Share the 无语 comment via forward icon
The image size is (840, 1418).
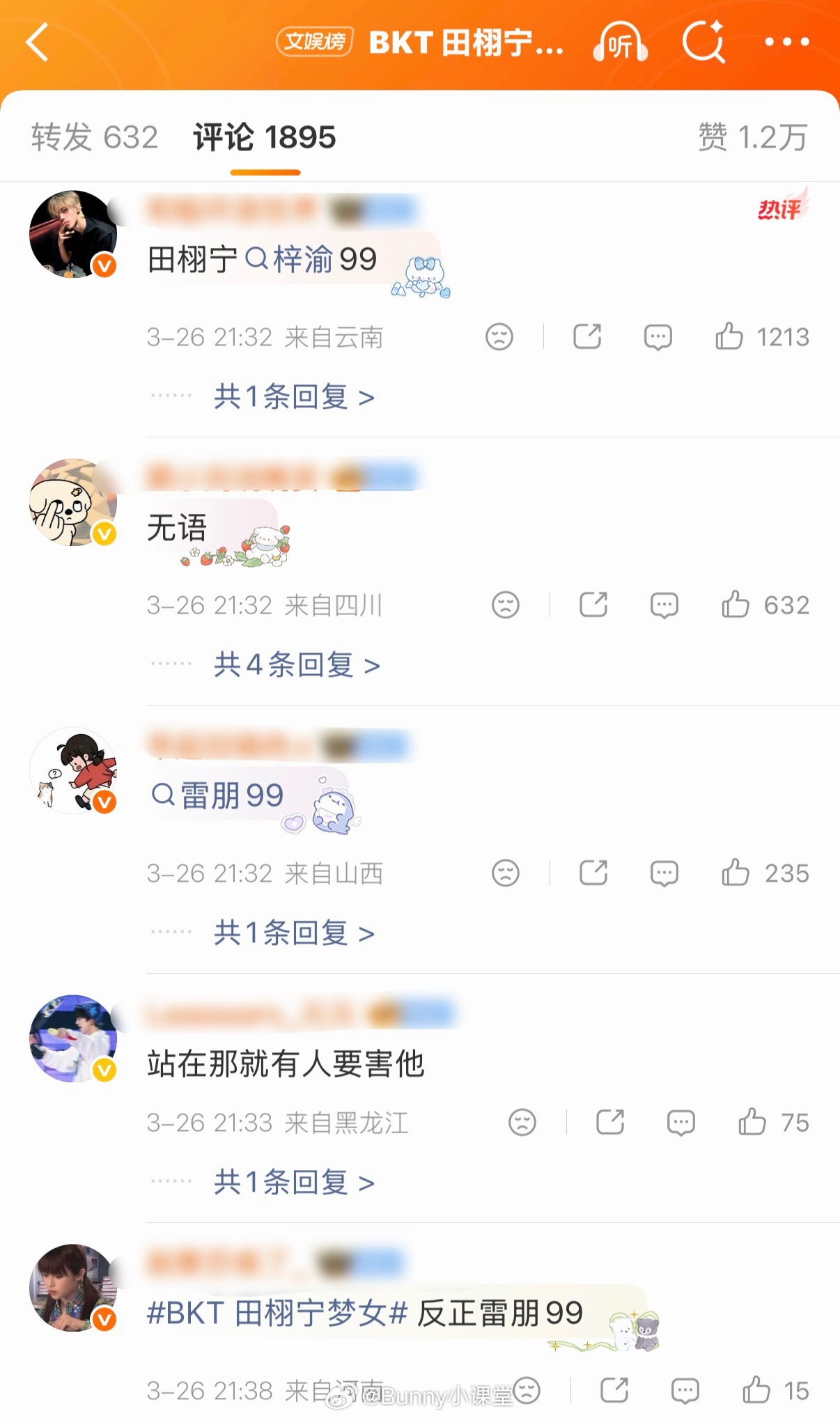[x=593, y=605]
